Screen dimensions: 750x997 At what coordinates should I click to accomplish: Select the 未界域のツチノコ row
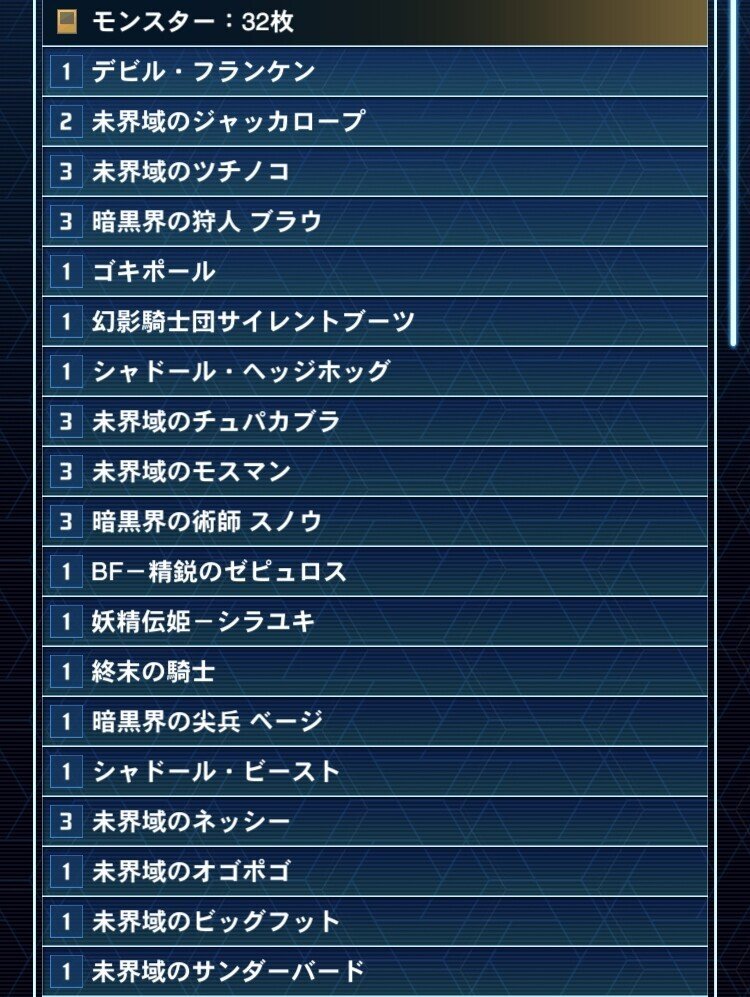click(x=375, y=172)
